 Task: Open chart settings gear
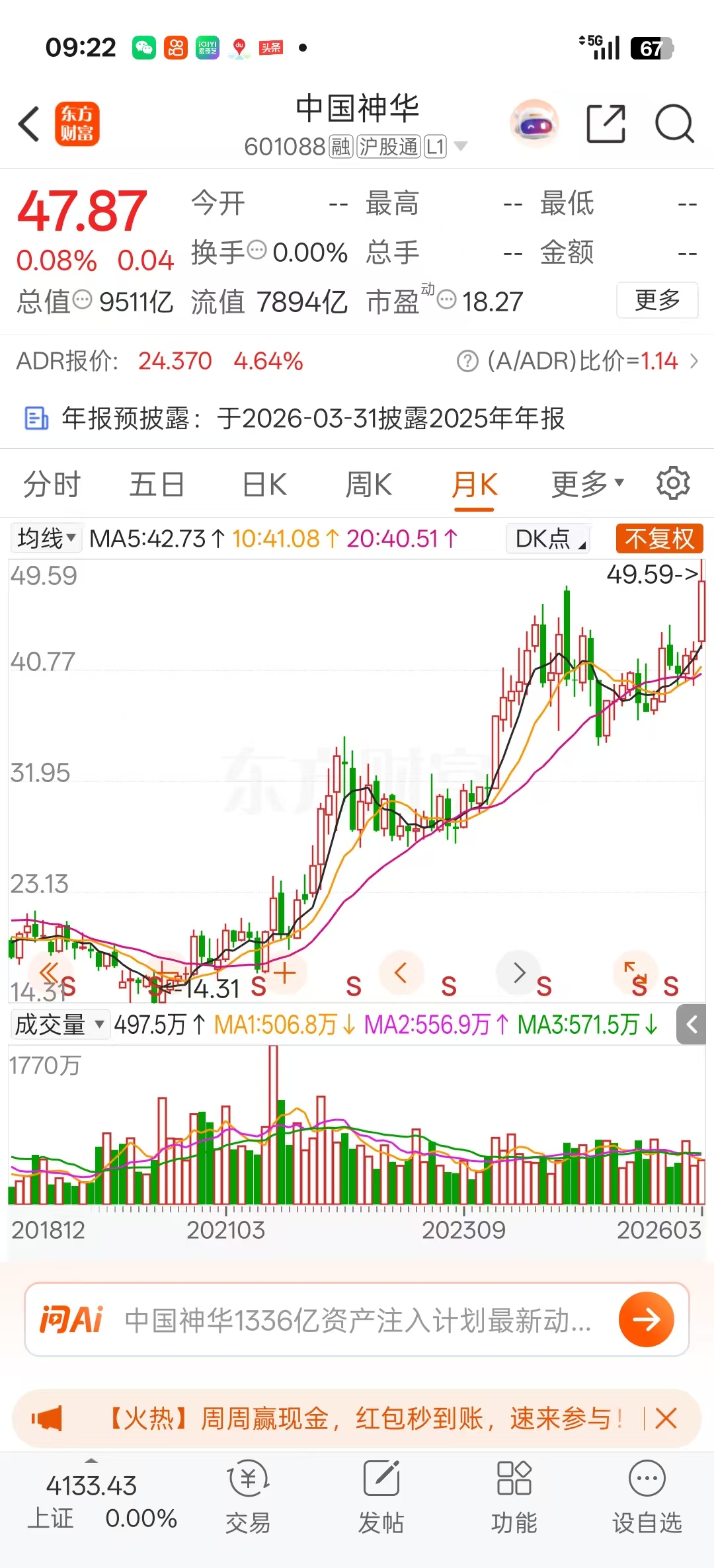click(673, 483)
